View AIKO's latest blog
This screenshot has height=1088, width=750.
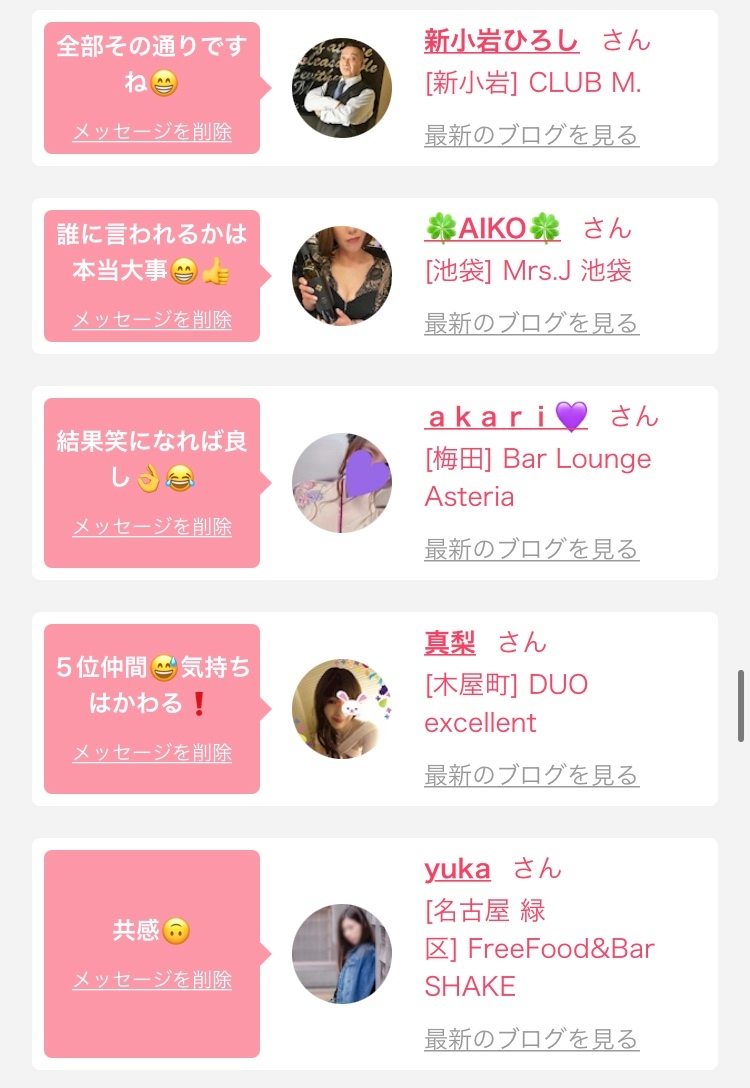click(x=531, y=323)
